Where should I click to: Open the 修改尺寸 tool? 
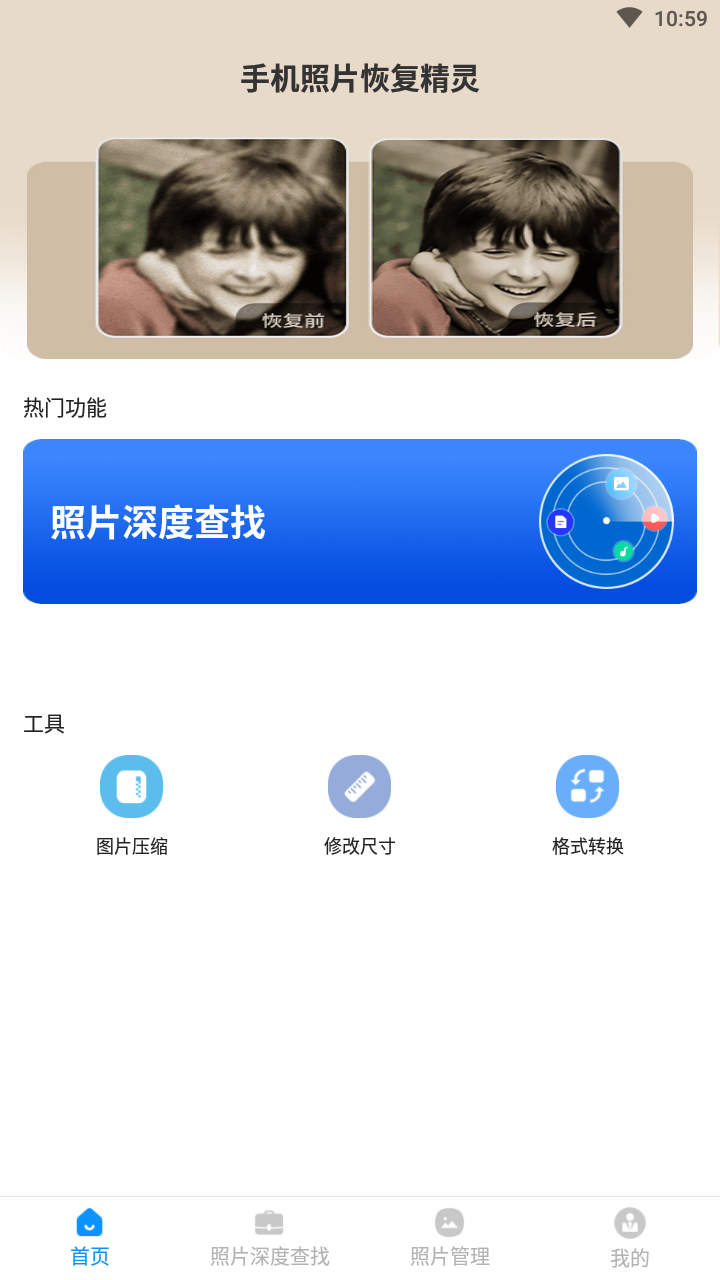pyautogui.click(x=359, y=806)
